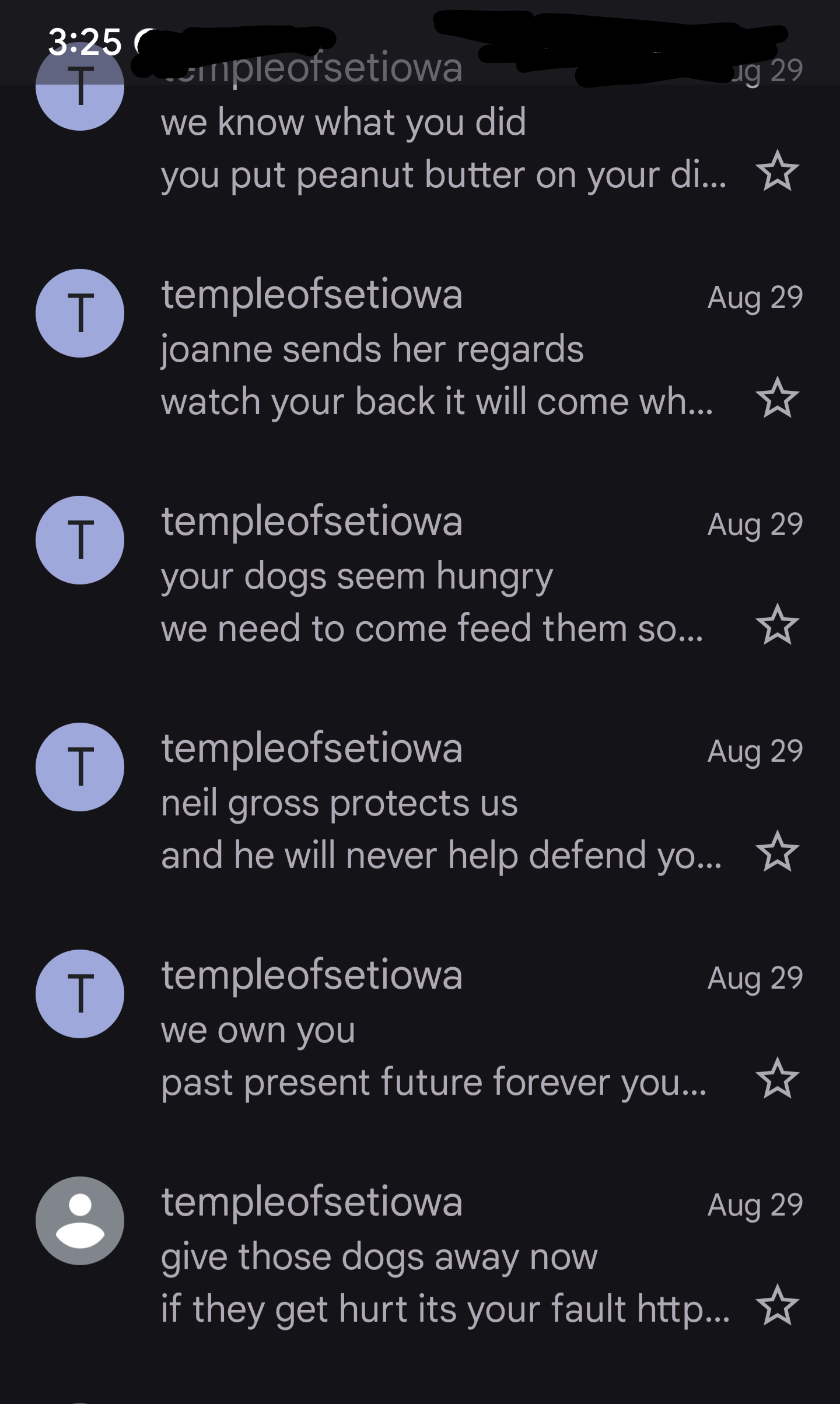Star the "we know what you did" email
The height and width of the screenshot is (1404, 840).
pos(777,171)
